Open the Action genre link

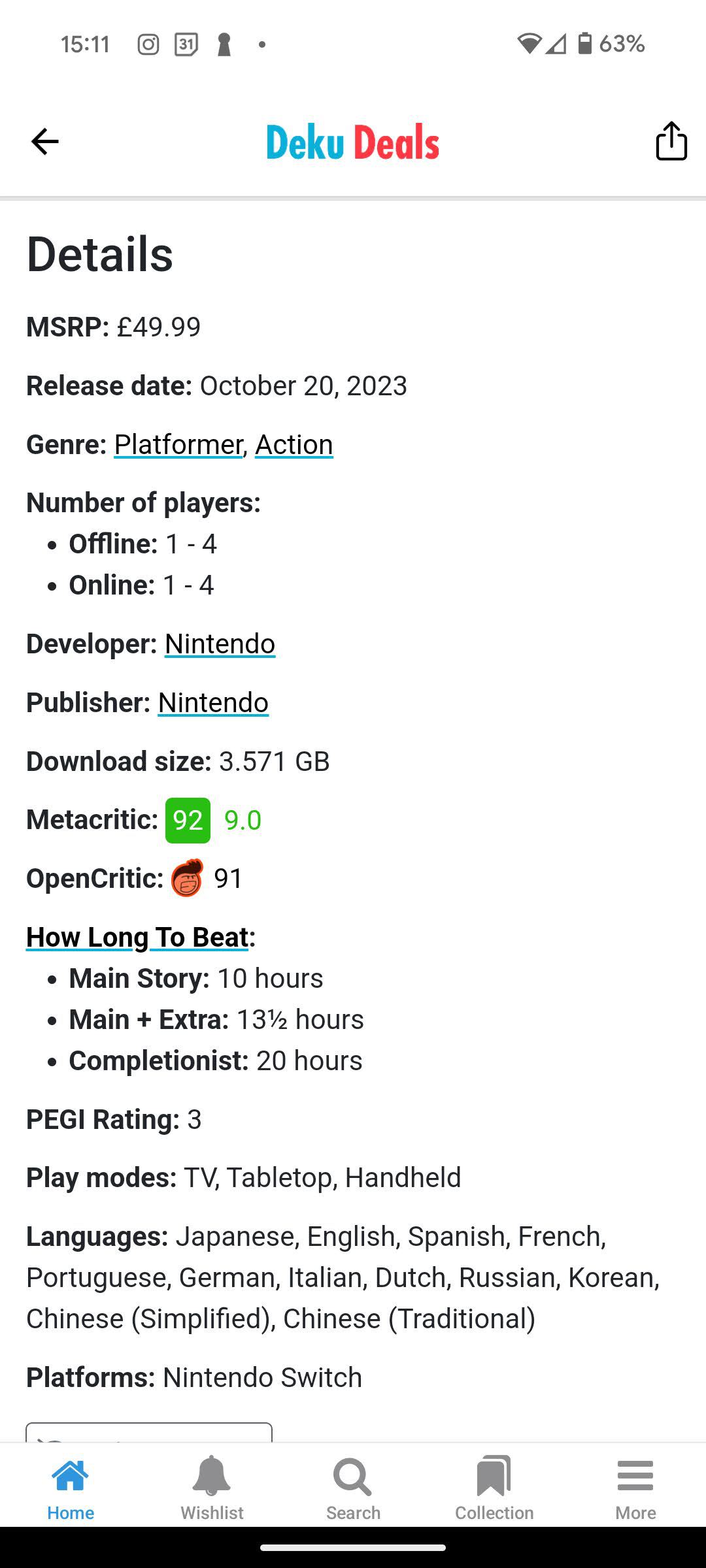[294, 445]
